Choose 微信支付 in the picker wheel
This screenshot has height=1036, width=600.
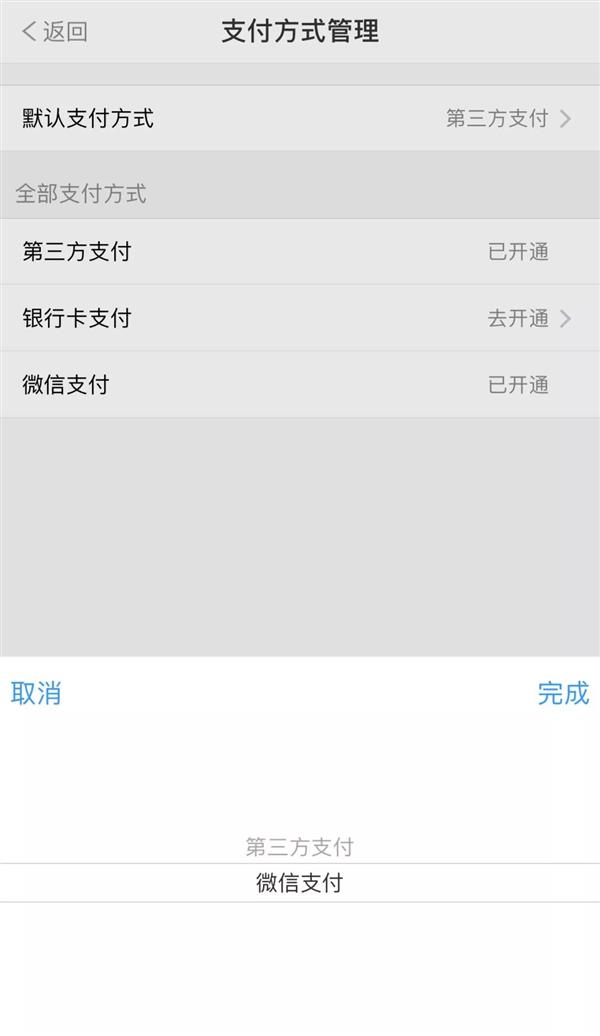click(300, 883)
